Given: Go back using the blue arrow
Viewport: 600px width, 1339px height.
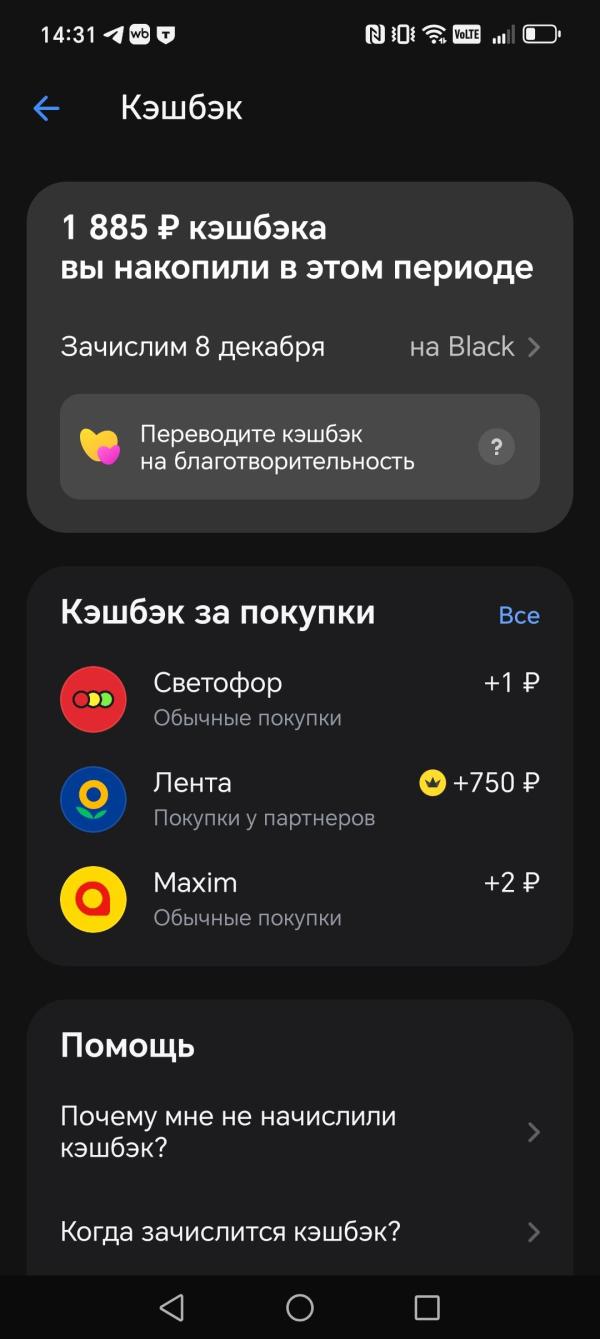Looking at the screenshot, I should coord(46,109).
